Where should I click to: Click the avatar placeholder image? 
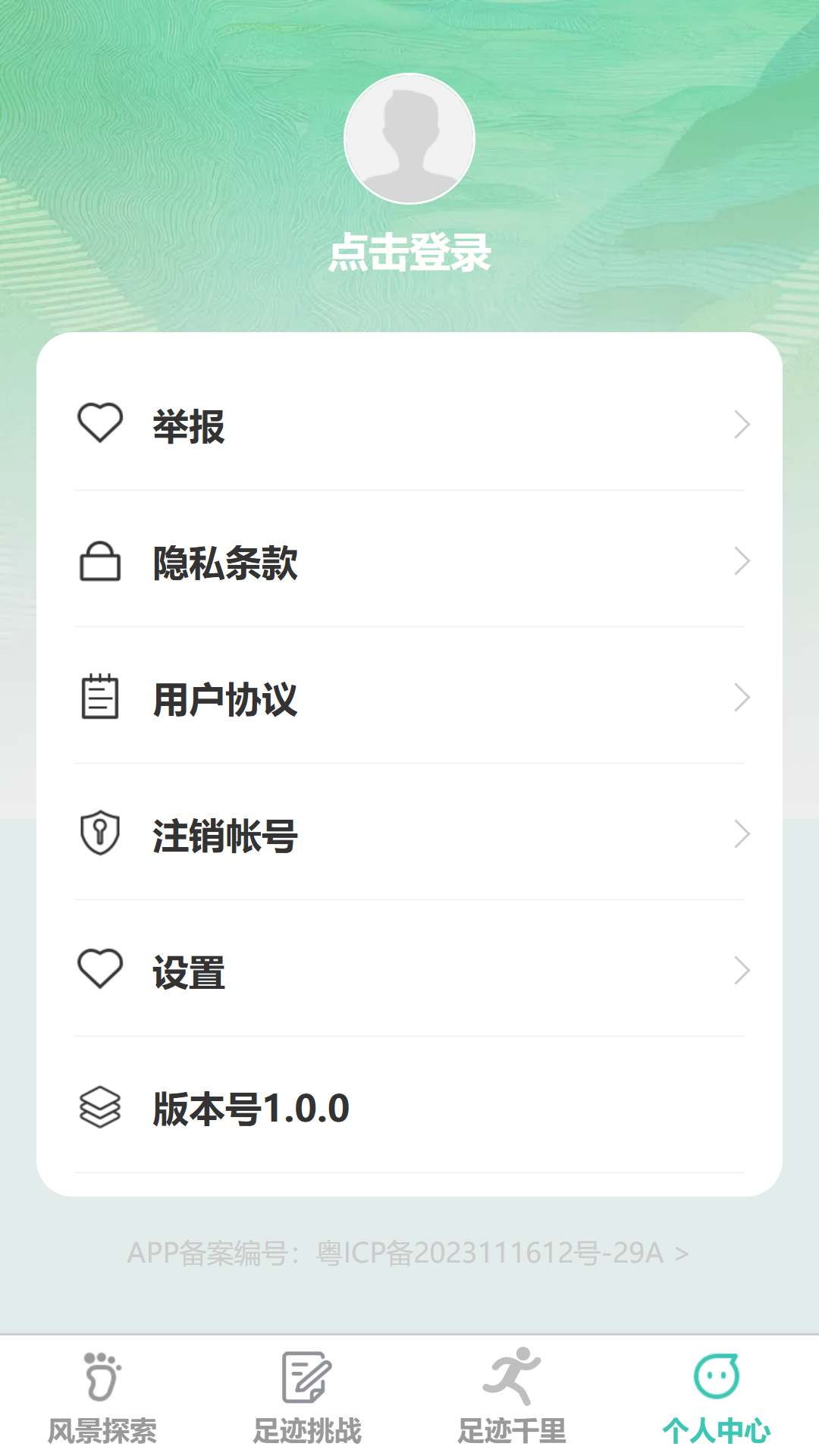pyautogui.click(x=409, y=139)
